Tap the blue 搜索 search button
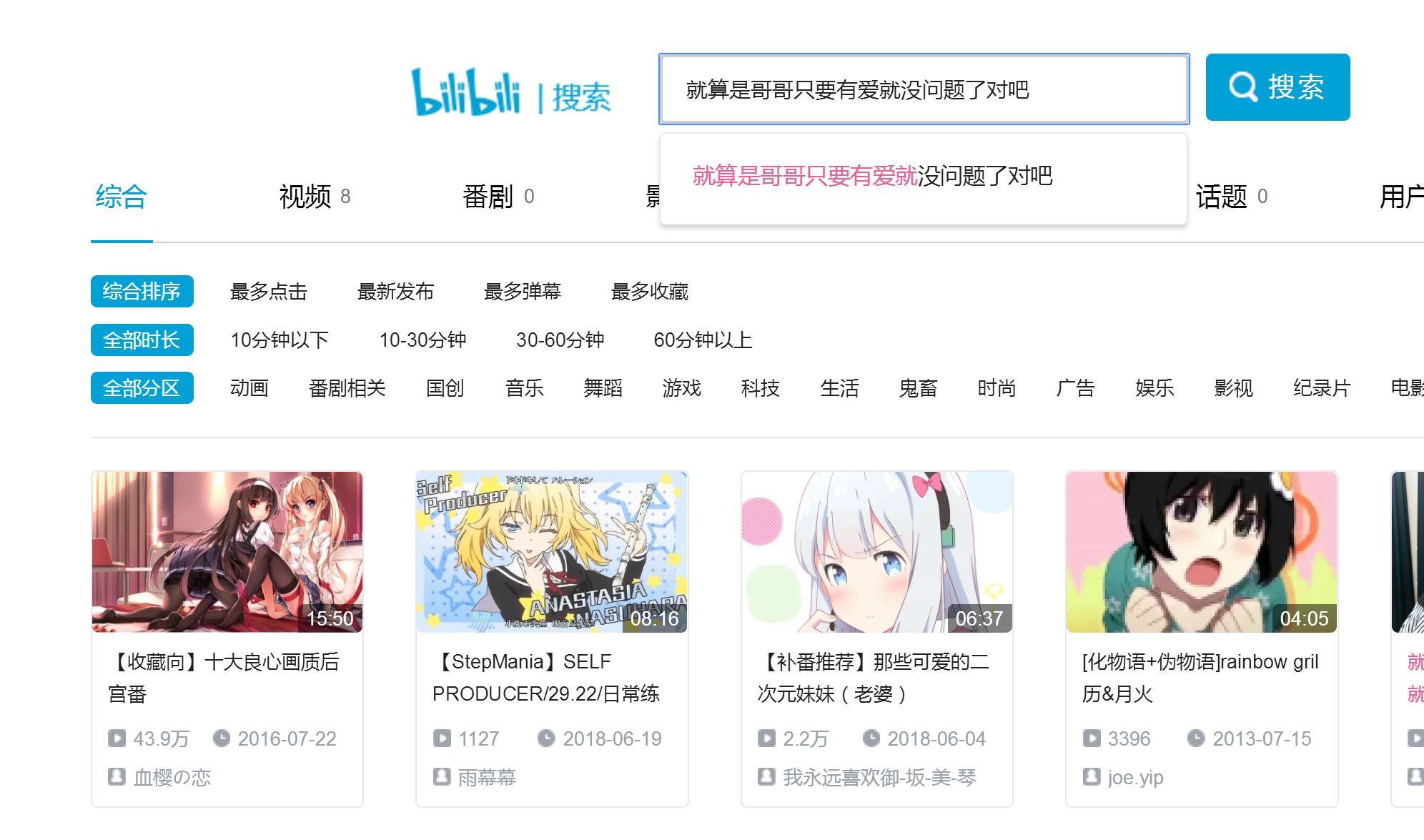Image resolution: width=1424 pixels, height=840 pixels. pyautogui.click(x=1277, y=87)
